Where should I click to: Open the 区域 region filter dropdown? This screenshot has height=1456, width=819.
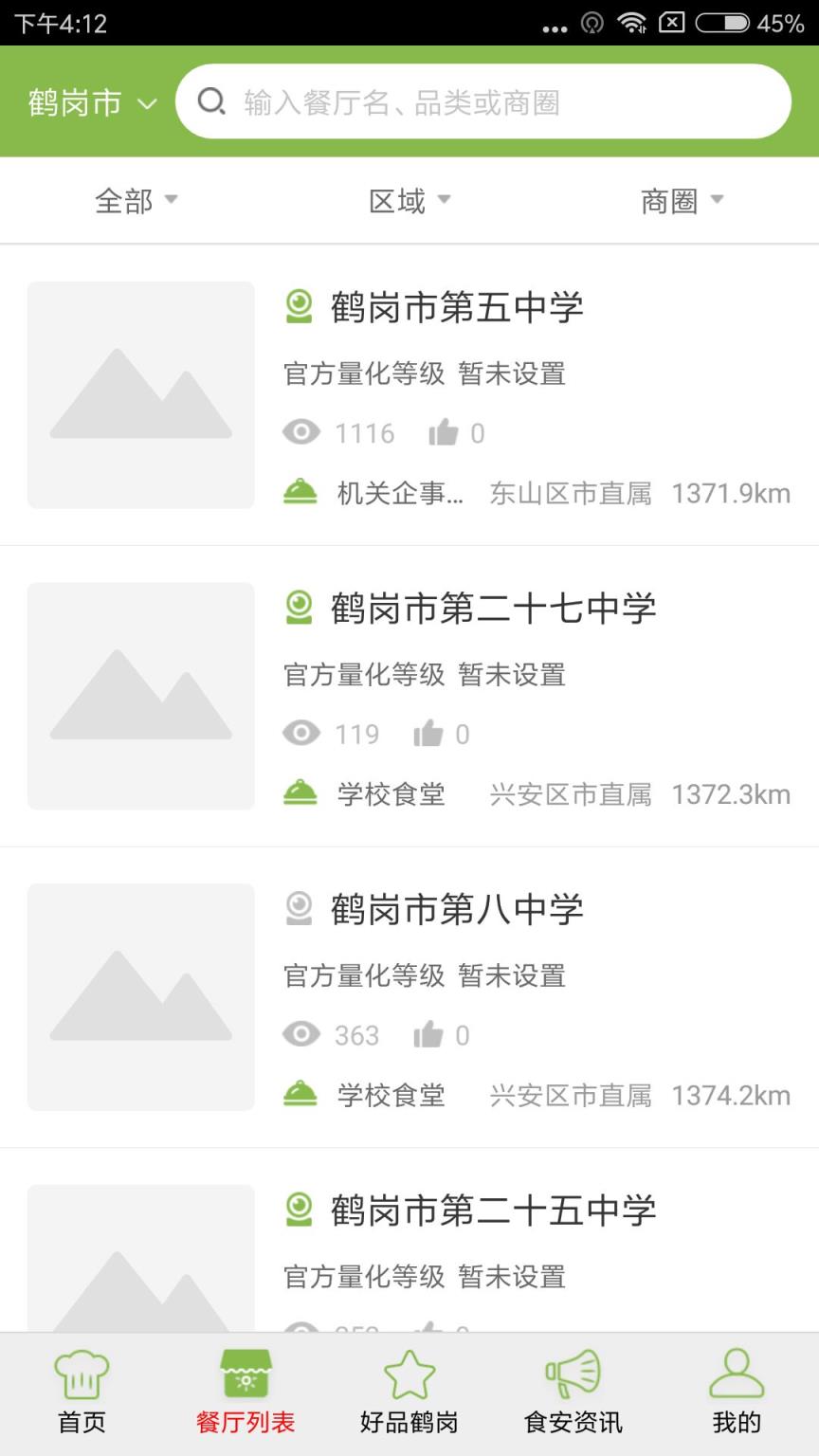(409, 200)
